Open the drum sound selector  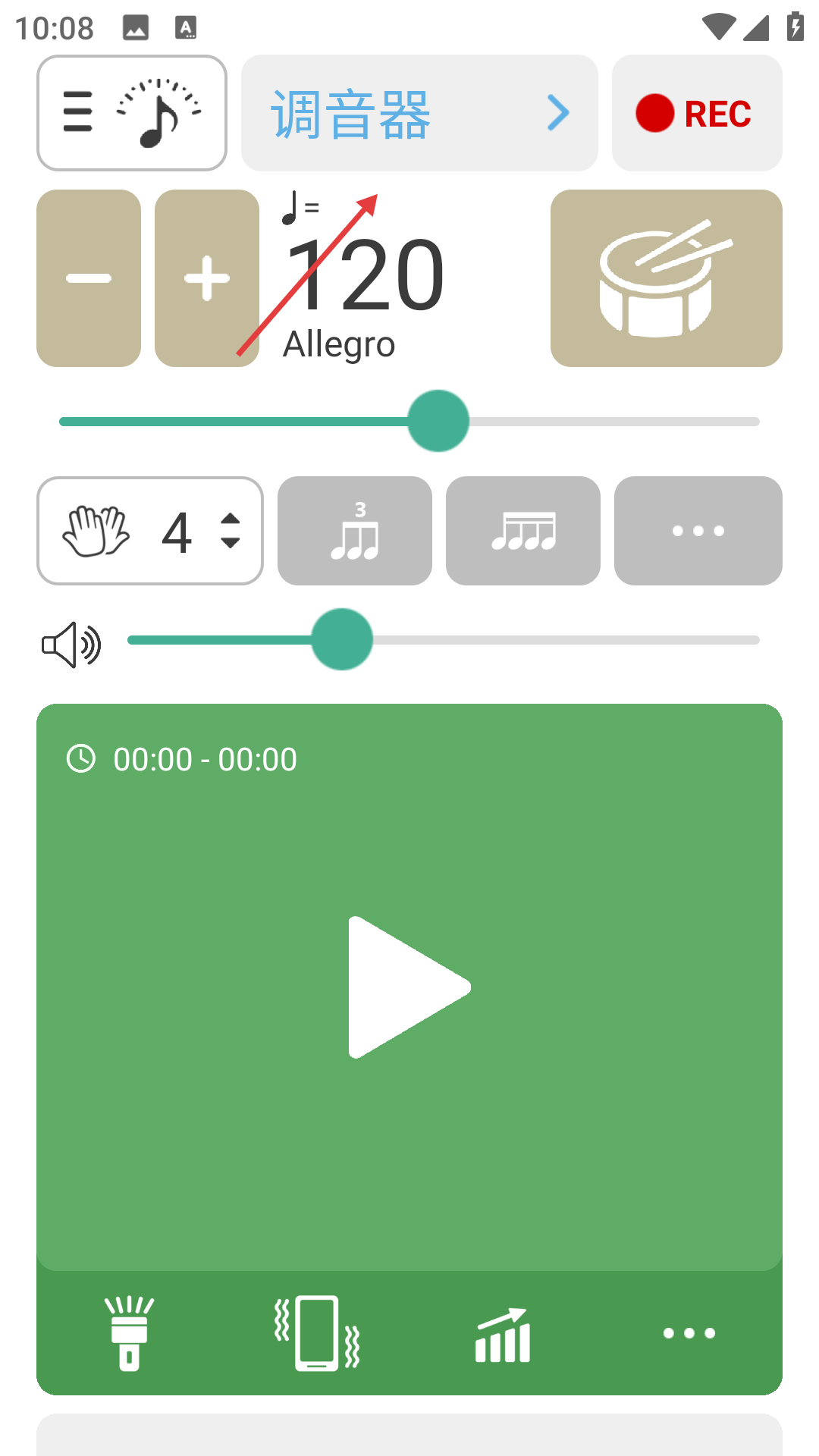(x=666, y=278)
